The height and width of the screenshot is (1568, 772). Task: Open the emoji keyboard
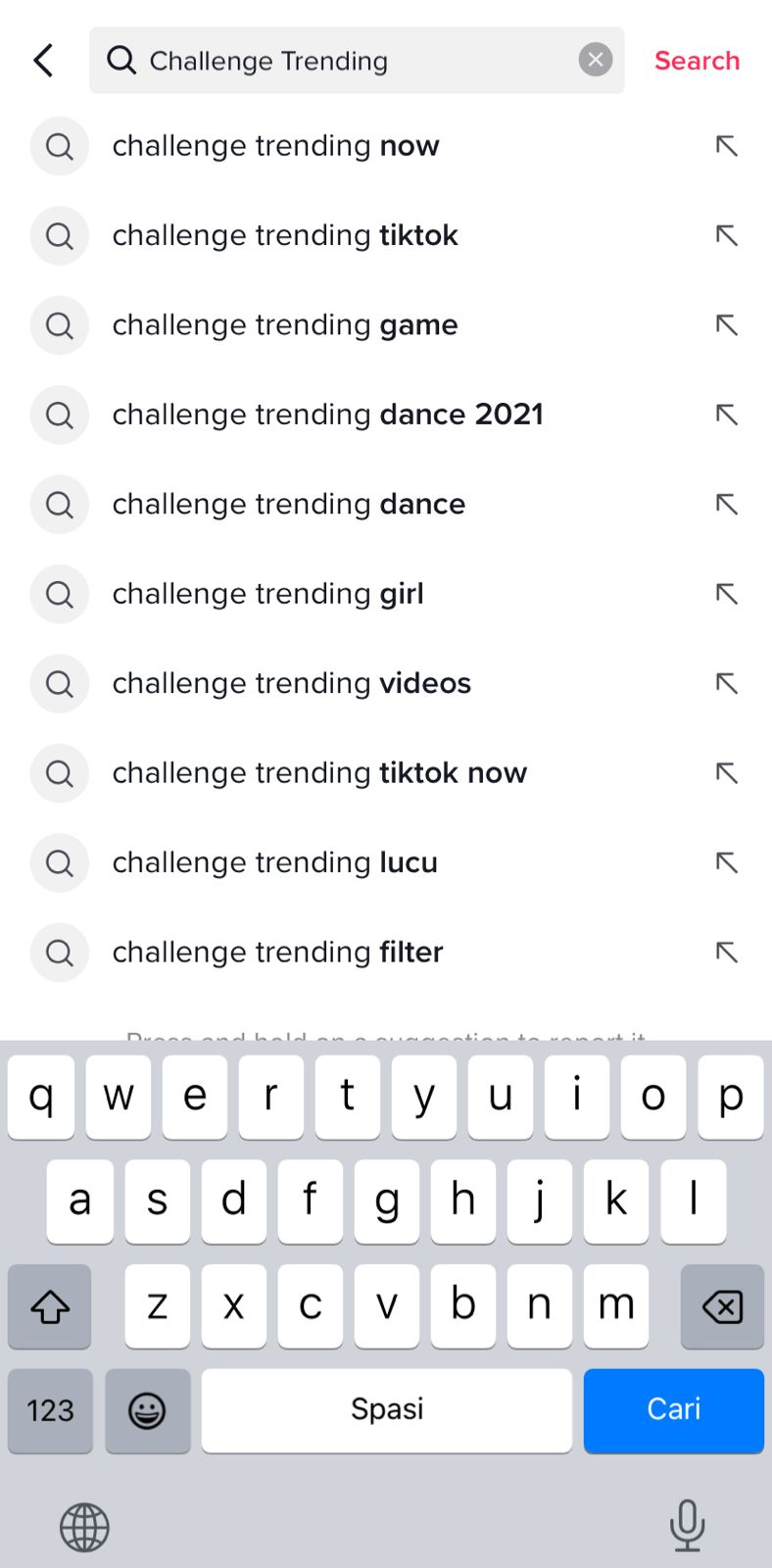coord(147,1410)
